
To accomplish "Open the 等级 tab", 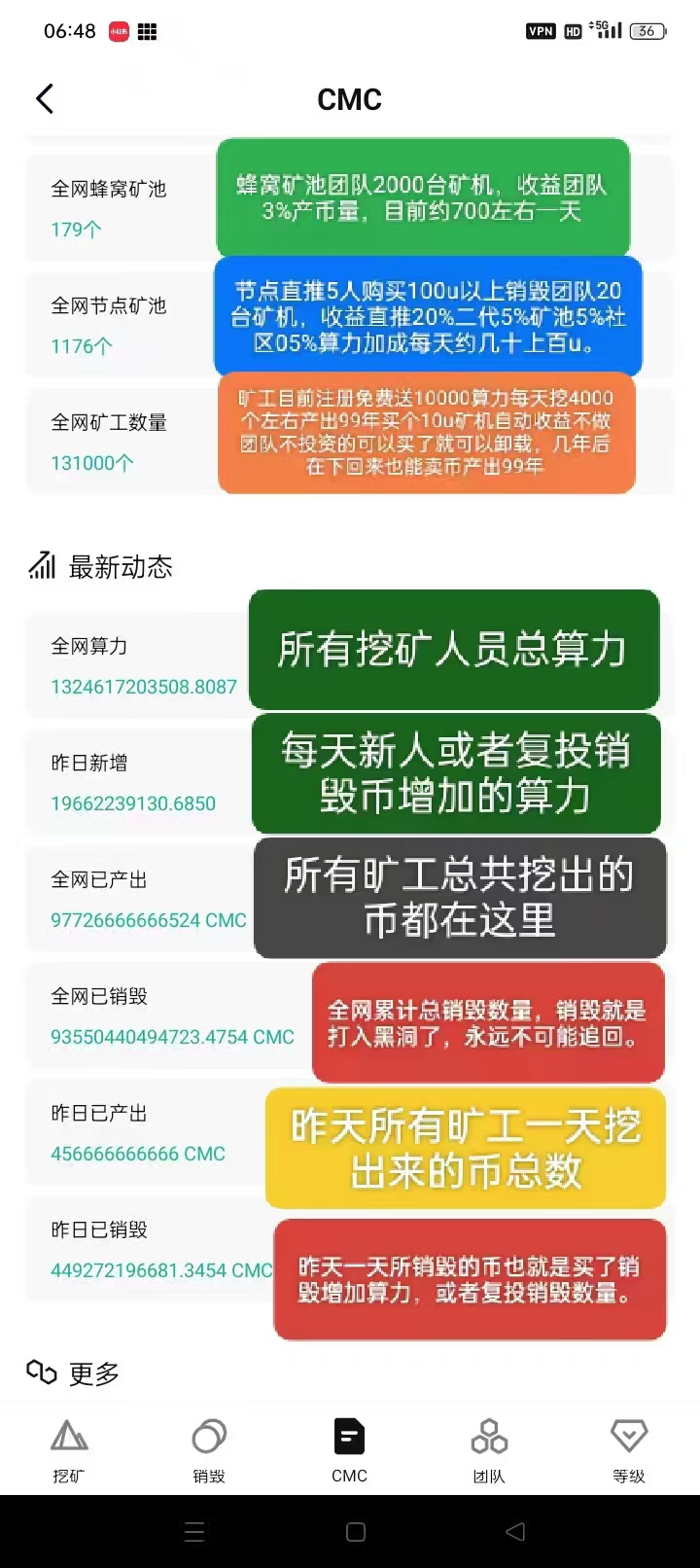I will coord(629,1449).
